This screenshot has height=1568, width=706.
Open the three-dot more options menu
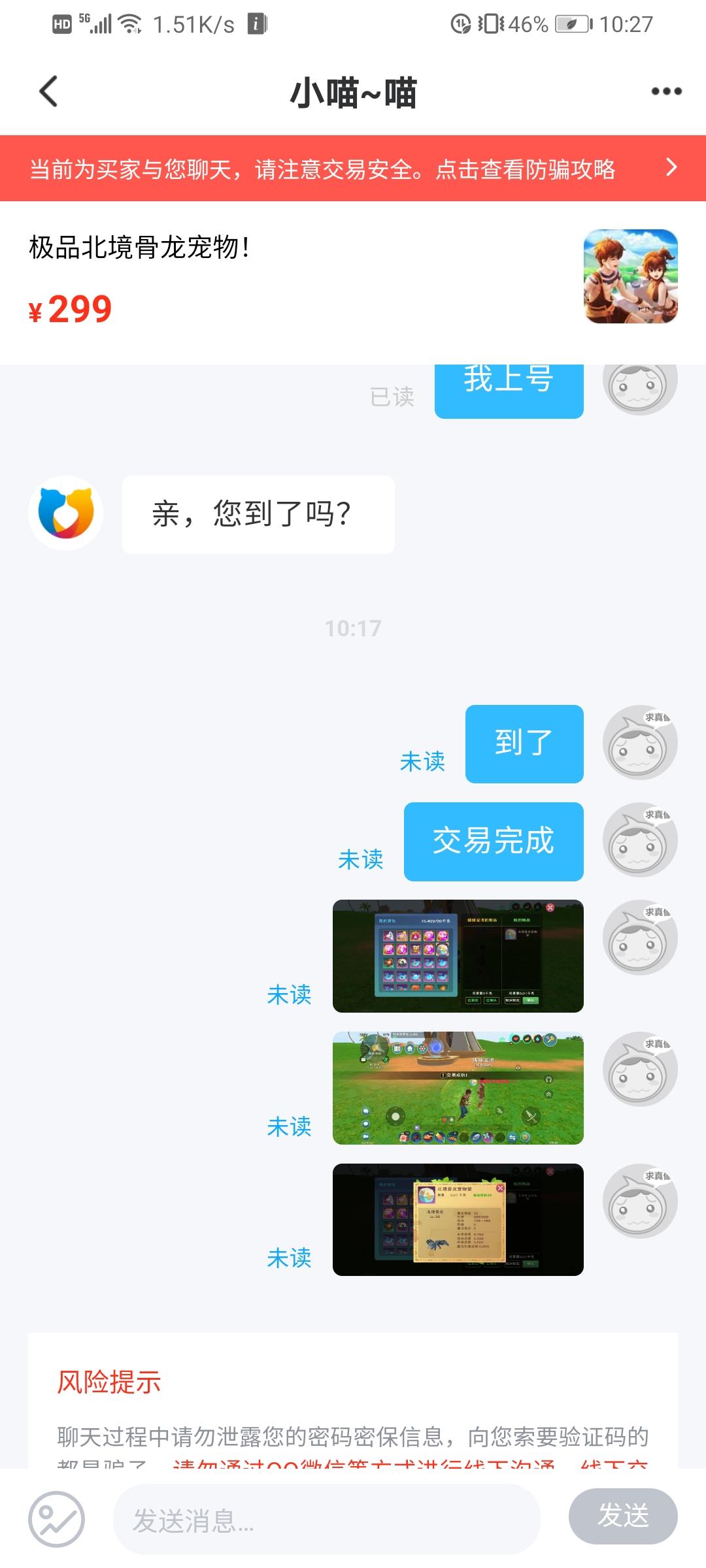[x=661, y=91]
